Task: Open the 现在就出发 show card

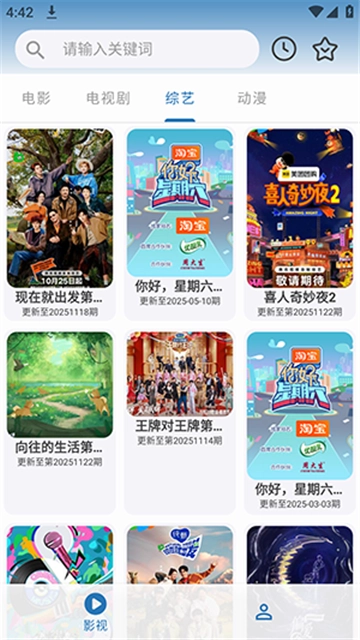Action: (x=60, y=224)
